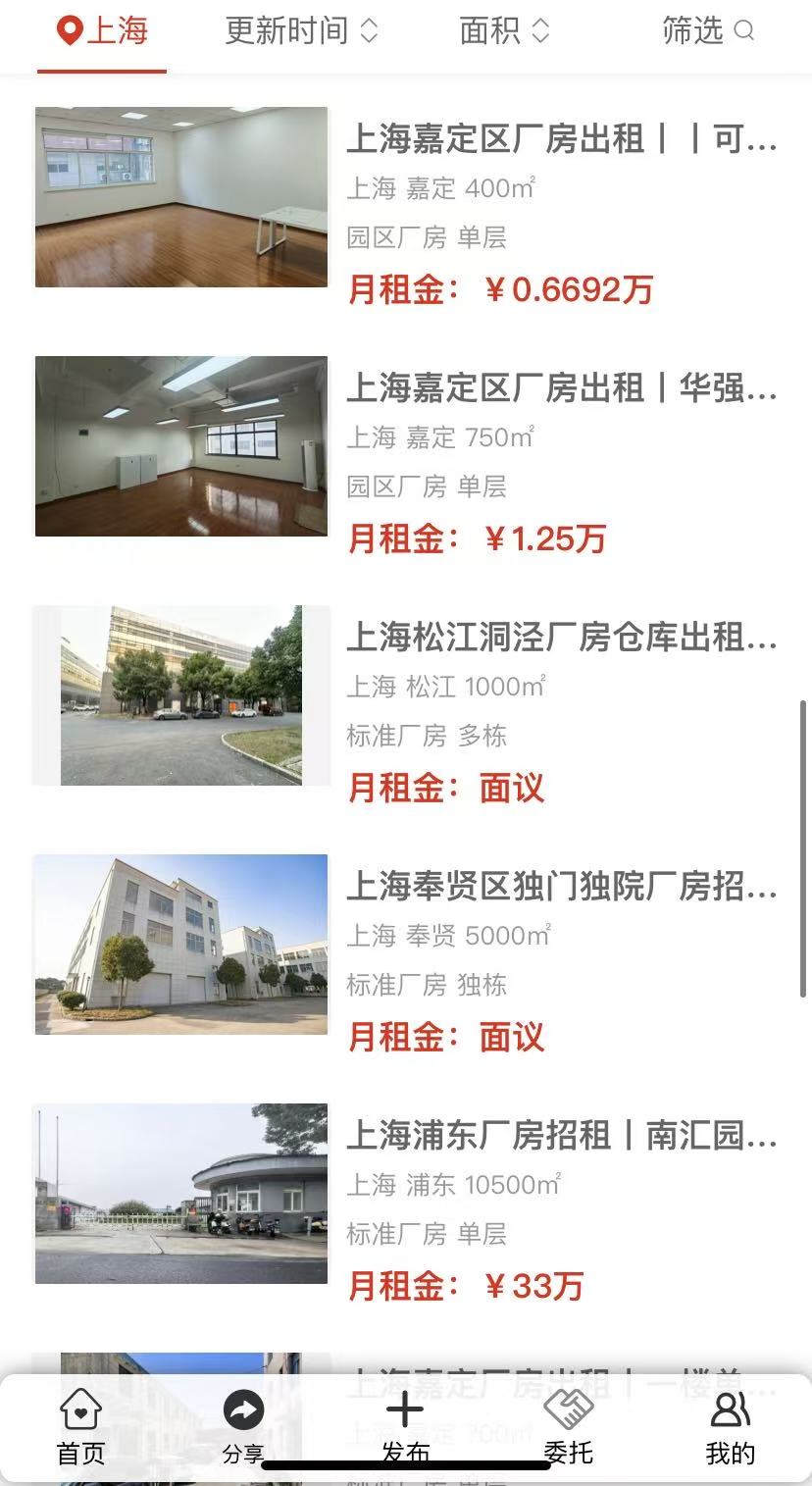
Task: Open the 首页 home icon
Action: point(79,1409)
